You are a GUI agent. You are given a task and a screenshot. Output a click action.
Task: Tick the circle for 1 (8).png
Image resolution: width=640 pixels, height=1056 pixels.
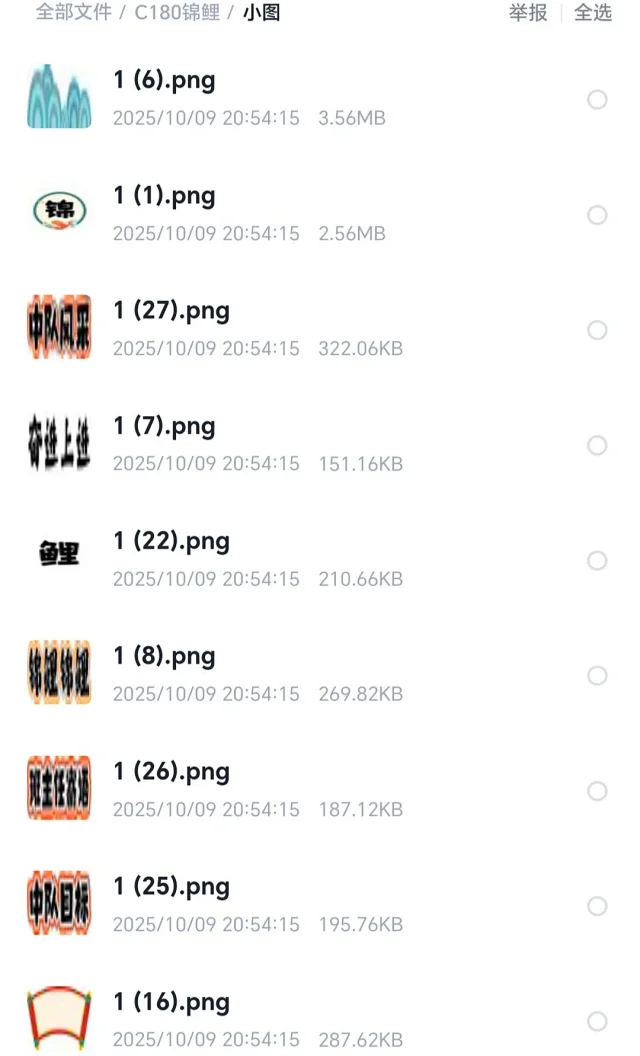(597, 676)
